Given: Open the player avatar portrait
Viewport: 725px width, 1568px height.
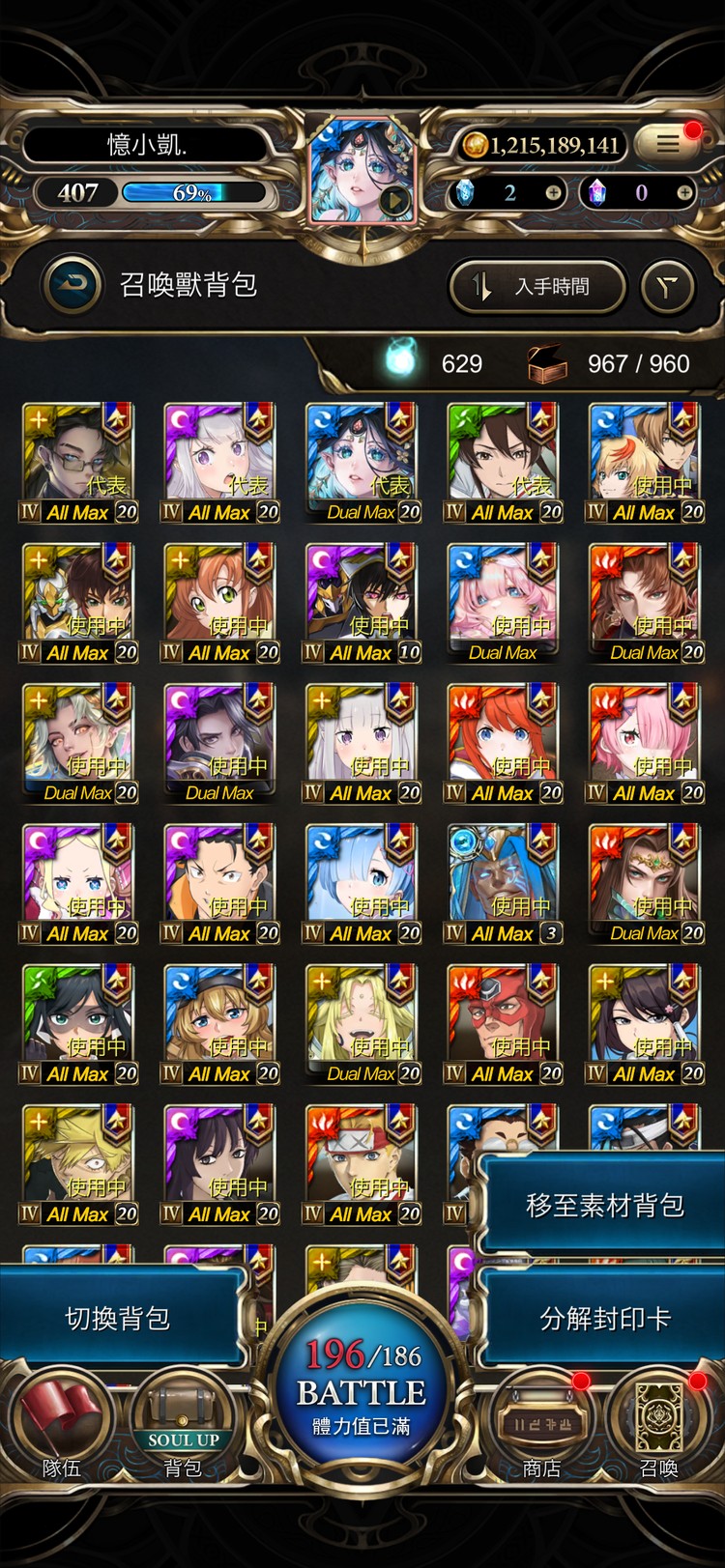Looking at the screenshot, I should pos(362,169).
